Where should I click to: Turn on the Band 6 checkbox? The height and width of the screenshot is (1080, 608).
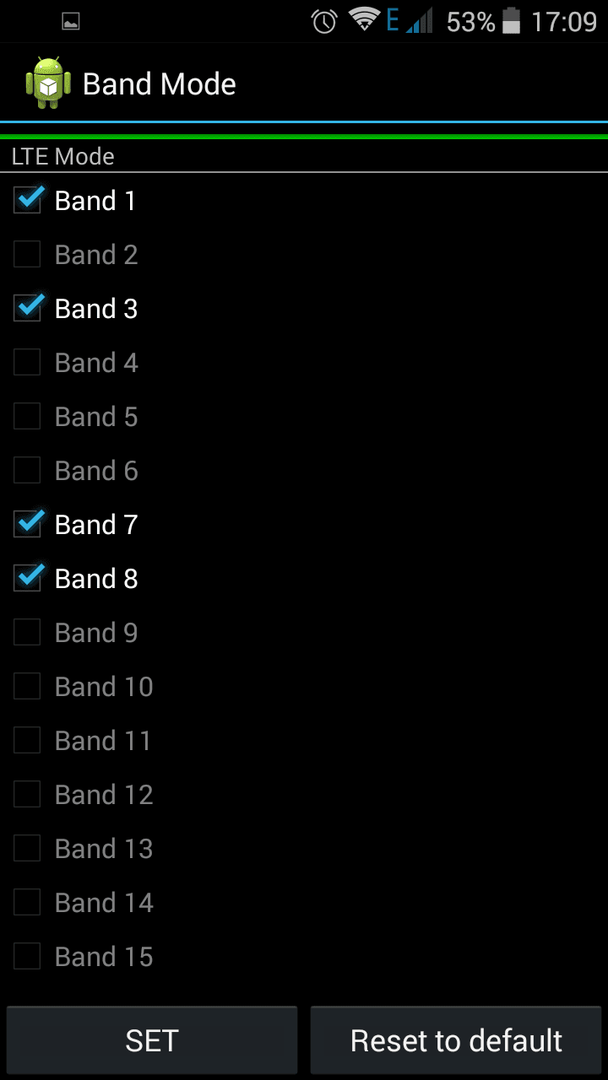pyautogui.click(x=27, y=470)
